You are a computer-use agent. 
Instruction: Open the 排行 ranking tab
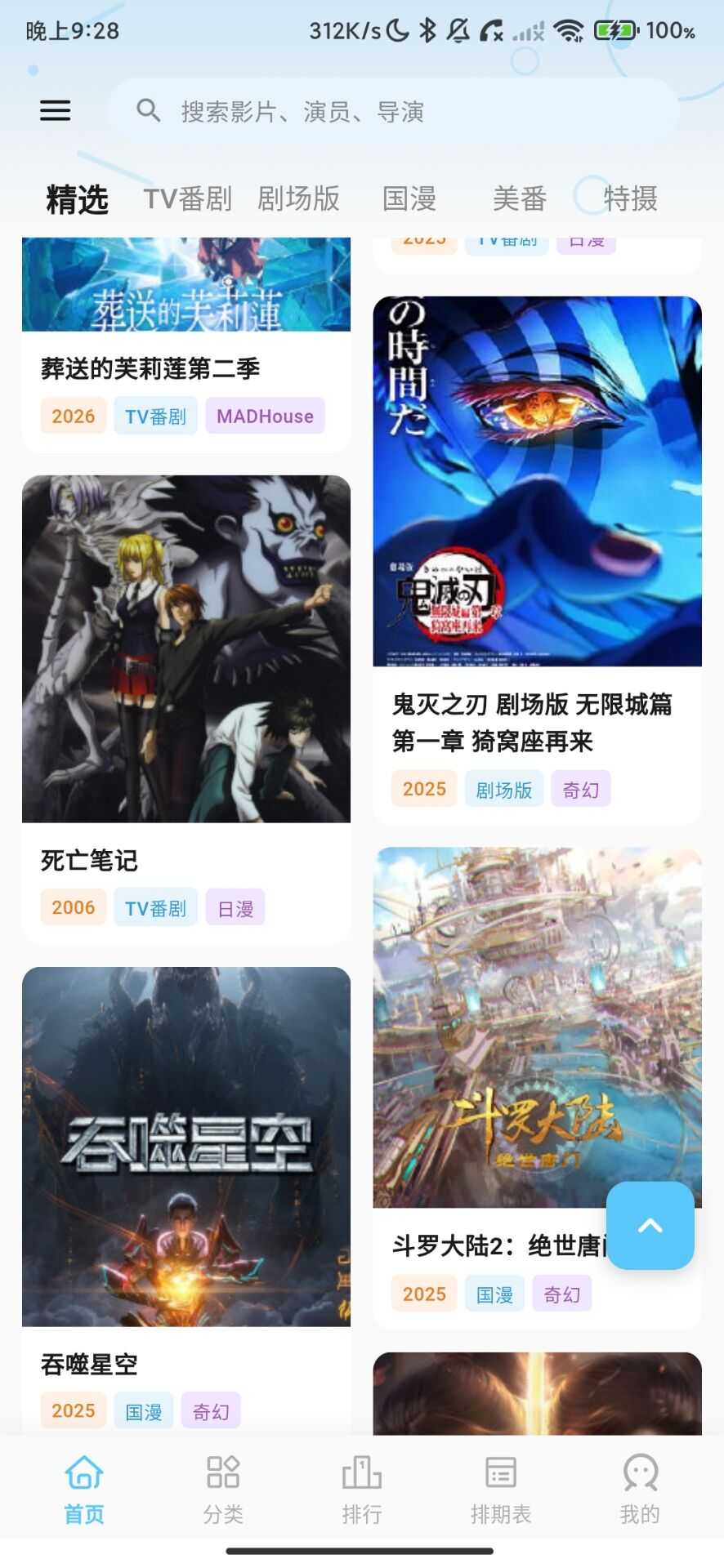(x=362, y=1489)
